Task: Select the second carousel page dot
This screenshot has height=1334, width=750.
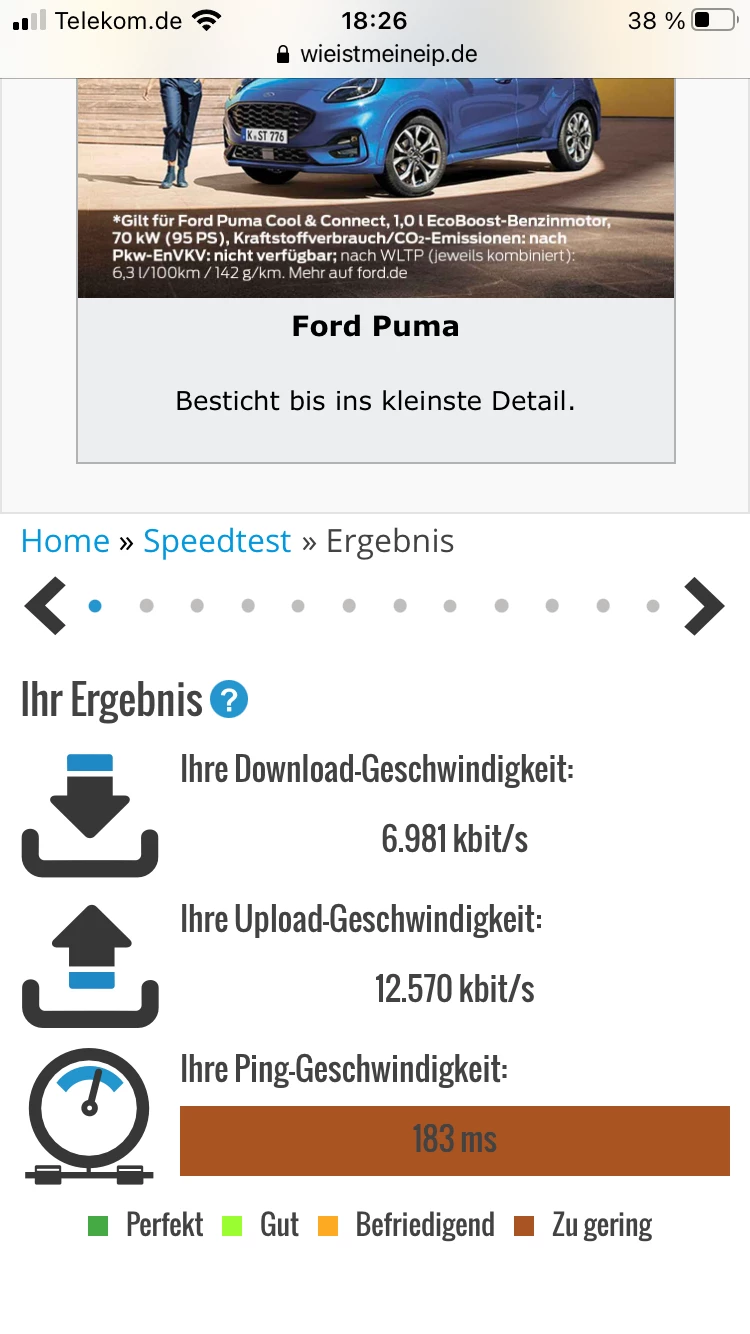Action: tap(146, 606)
